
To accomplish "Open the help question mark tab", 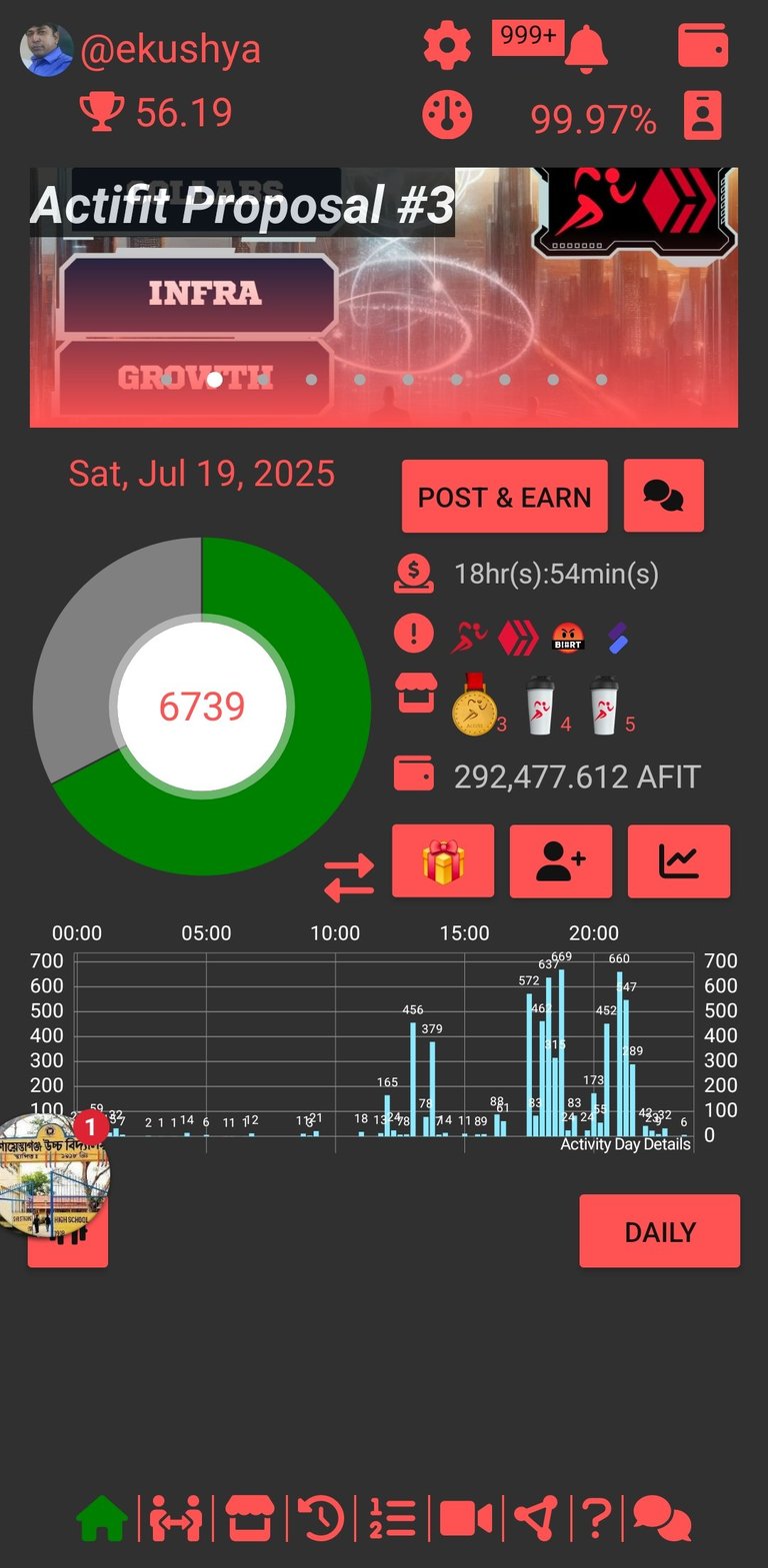I will point(596,1520).
